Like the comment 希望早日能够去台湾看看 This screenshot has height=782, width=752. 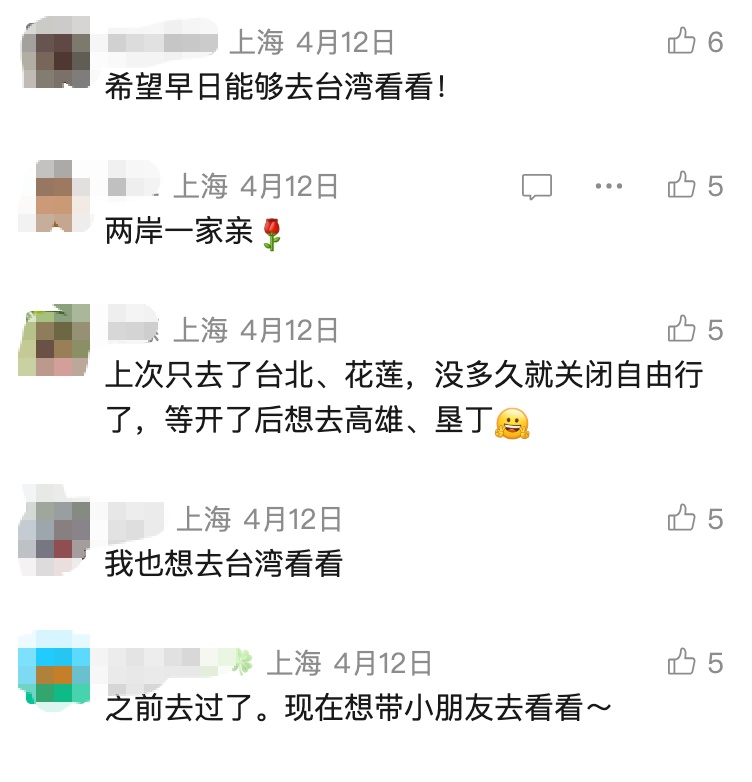tap(682, 41)
